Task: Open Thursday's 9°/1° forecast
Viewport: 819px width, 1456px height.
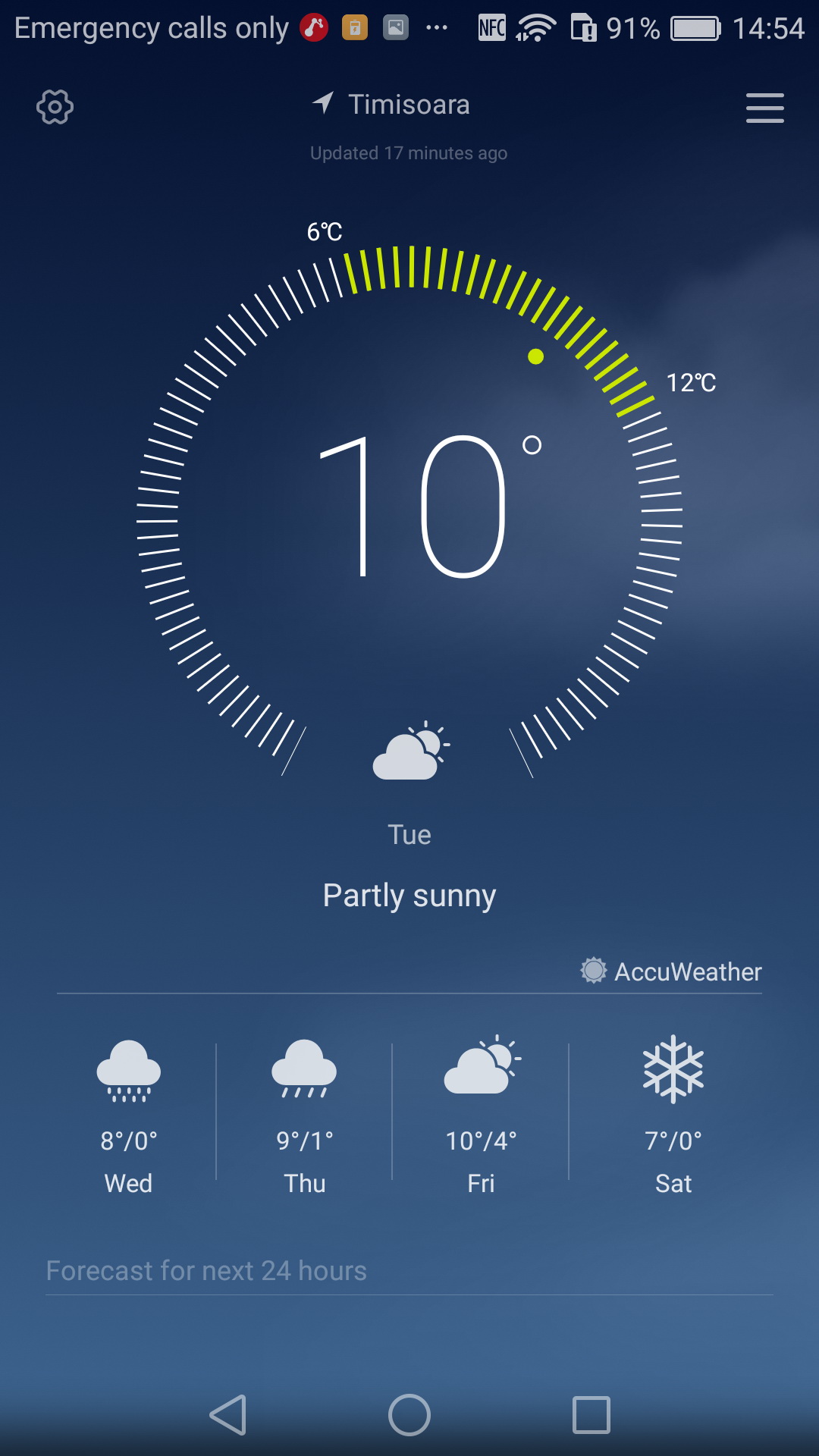Action: (304, 1116)
